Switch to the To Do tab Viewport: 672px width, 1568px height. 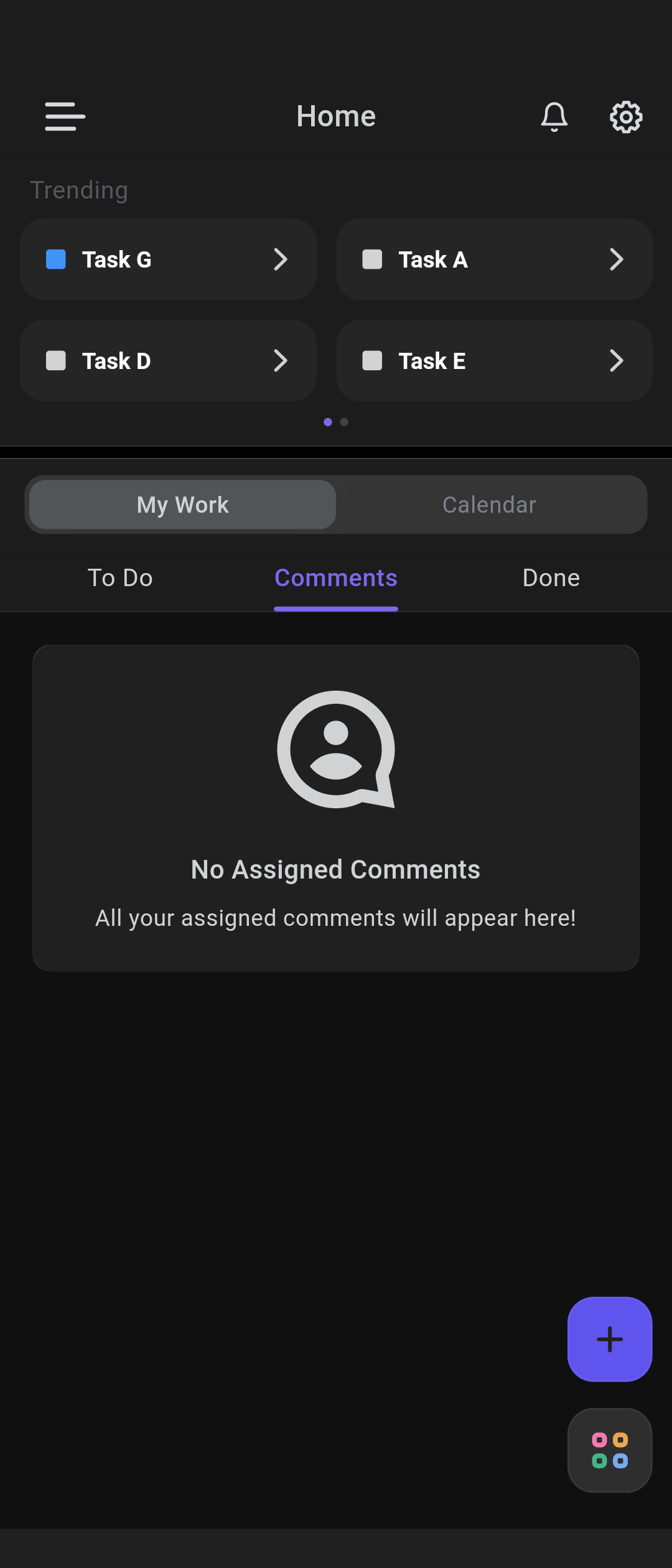pos(120,577)
